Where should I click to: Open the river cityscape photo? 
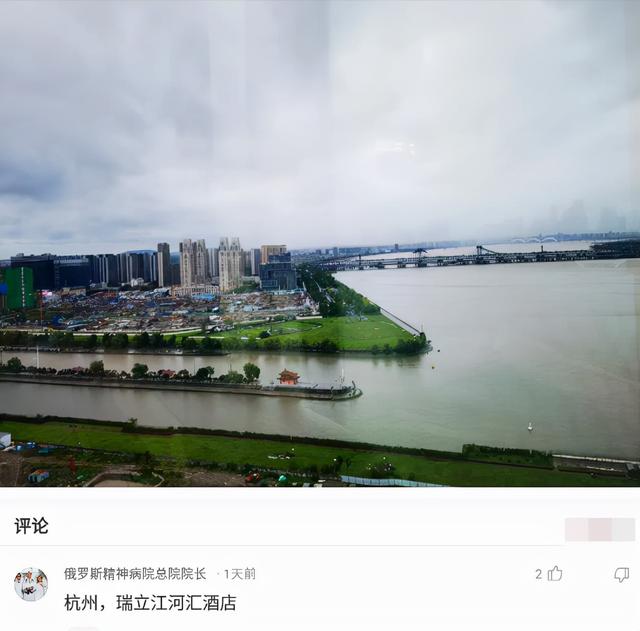pos(320,243)
